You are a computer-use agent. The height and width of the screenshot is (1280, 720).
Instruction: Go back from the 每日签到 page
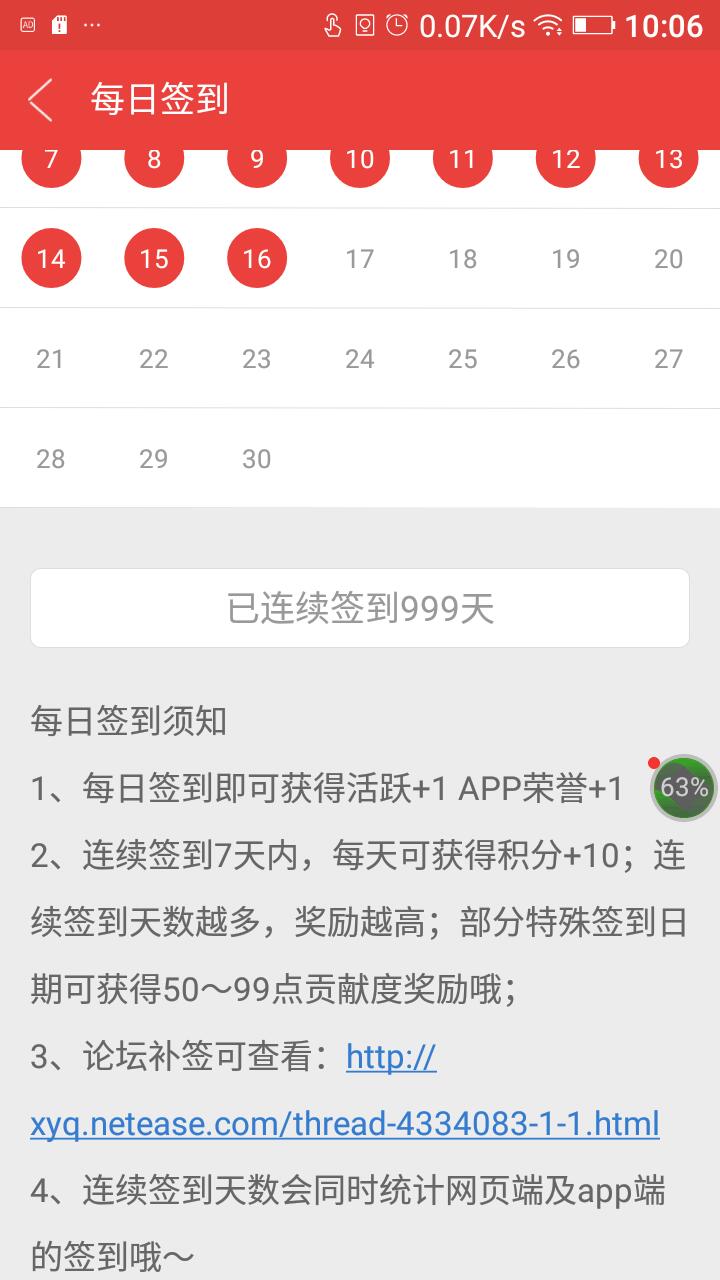[x=41, y=100]
